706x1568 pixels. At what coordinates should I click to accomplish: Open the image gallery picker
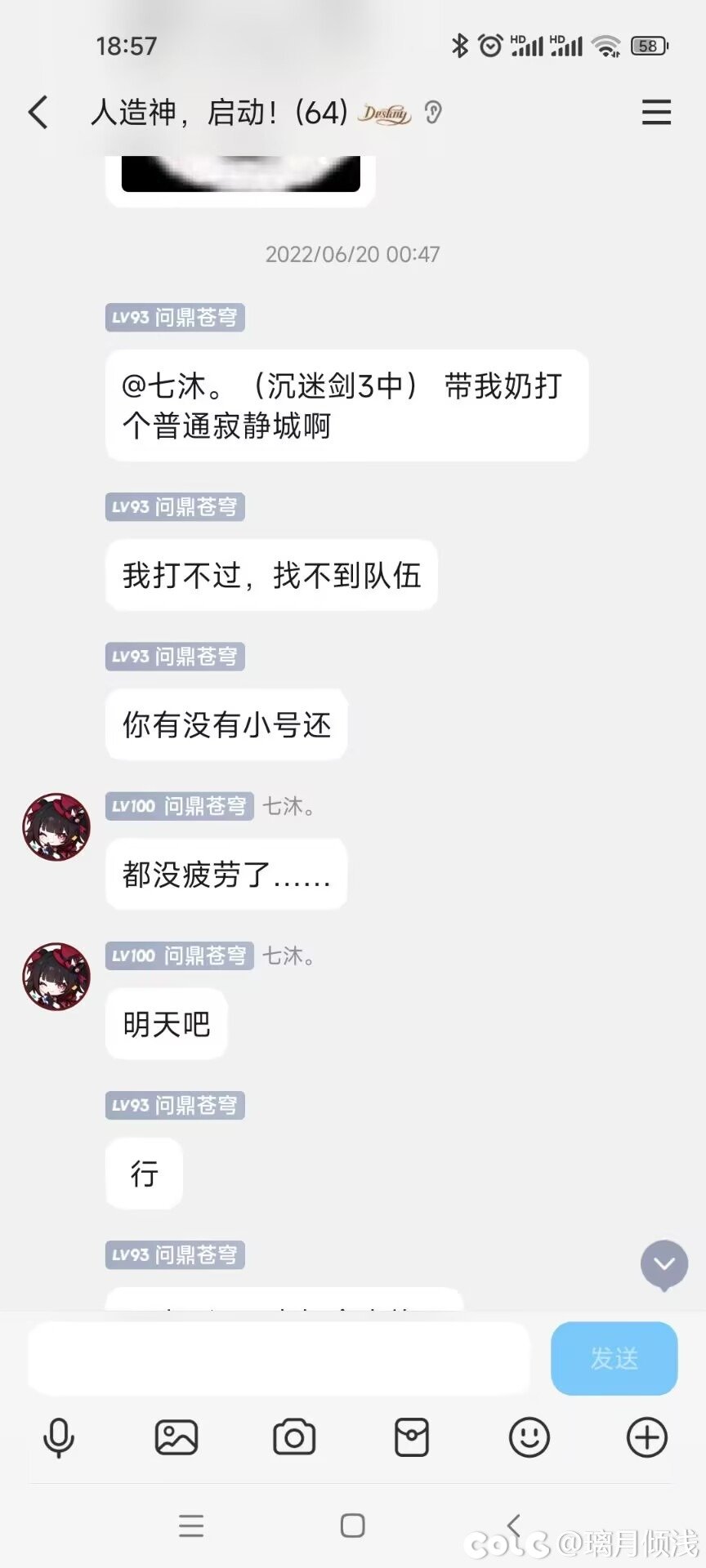(x=176, y=1437)
